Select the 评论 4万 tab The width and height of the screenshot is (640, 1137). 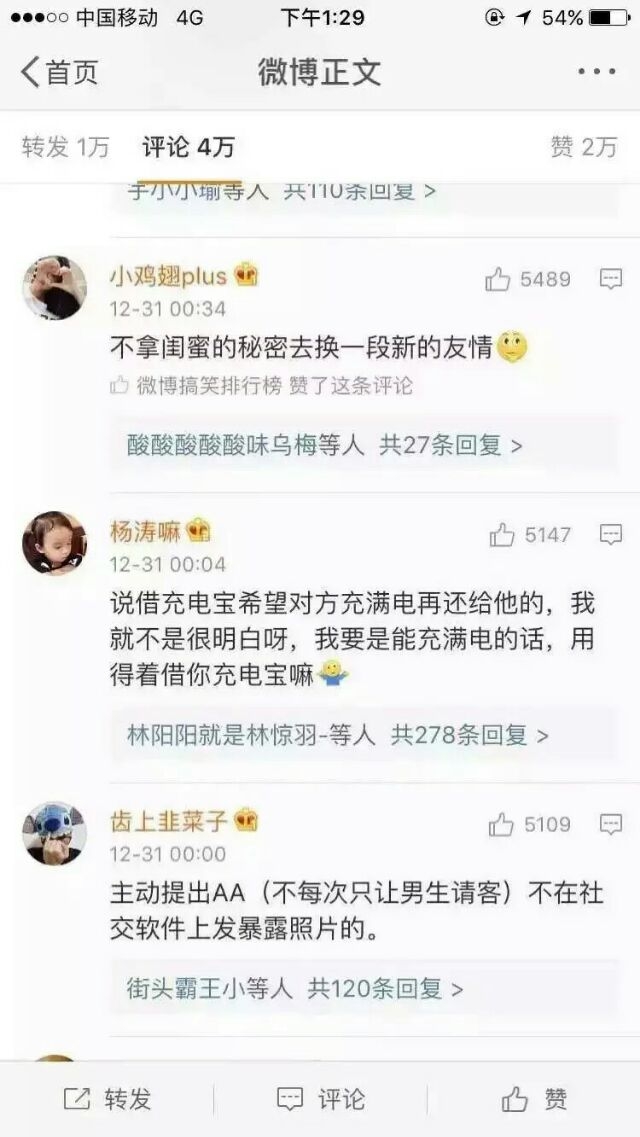(x=188, y=147)
